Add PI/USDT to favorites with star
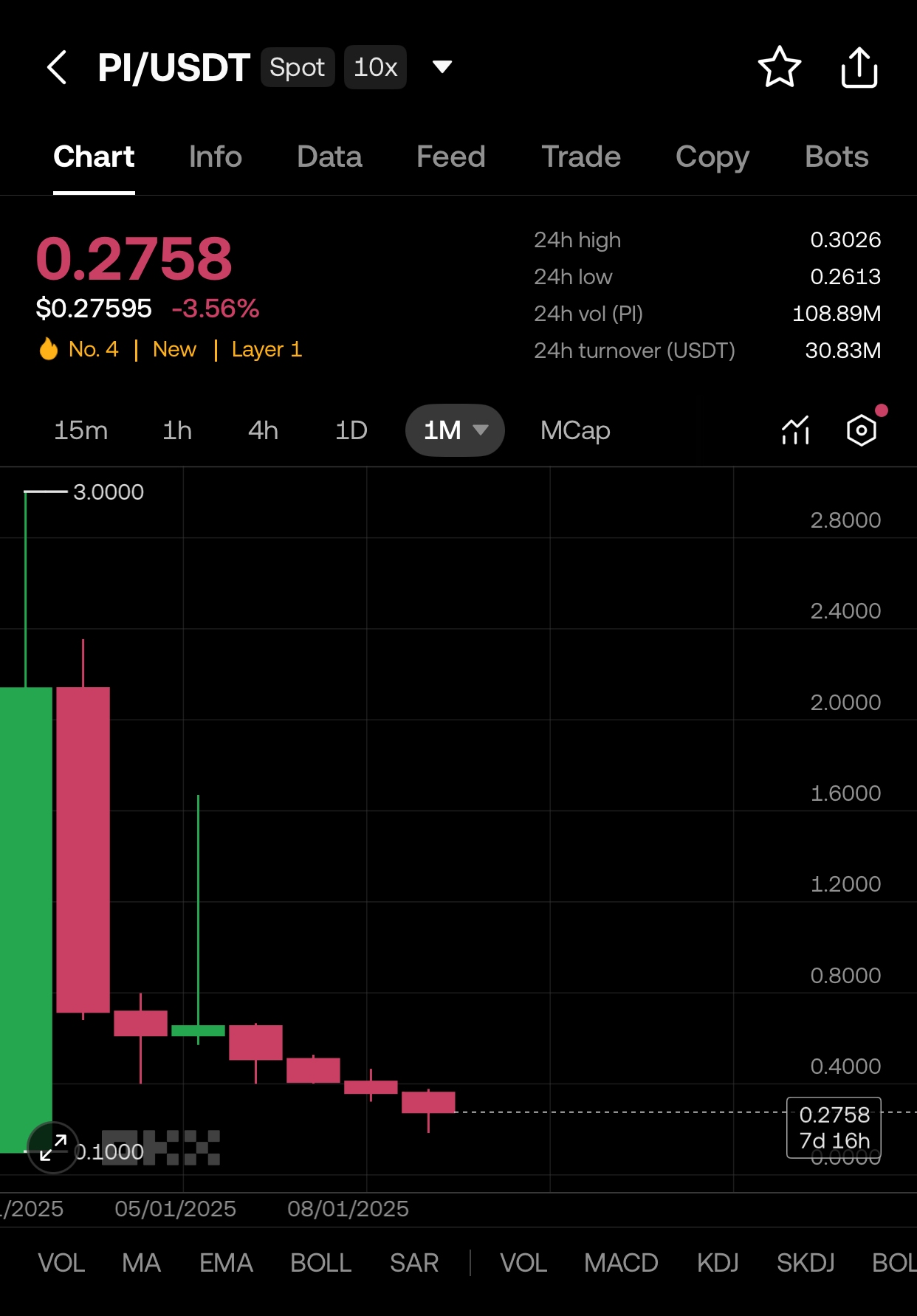The image size is (917, 1316). pyautogui.click(x=780, y=67)
